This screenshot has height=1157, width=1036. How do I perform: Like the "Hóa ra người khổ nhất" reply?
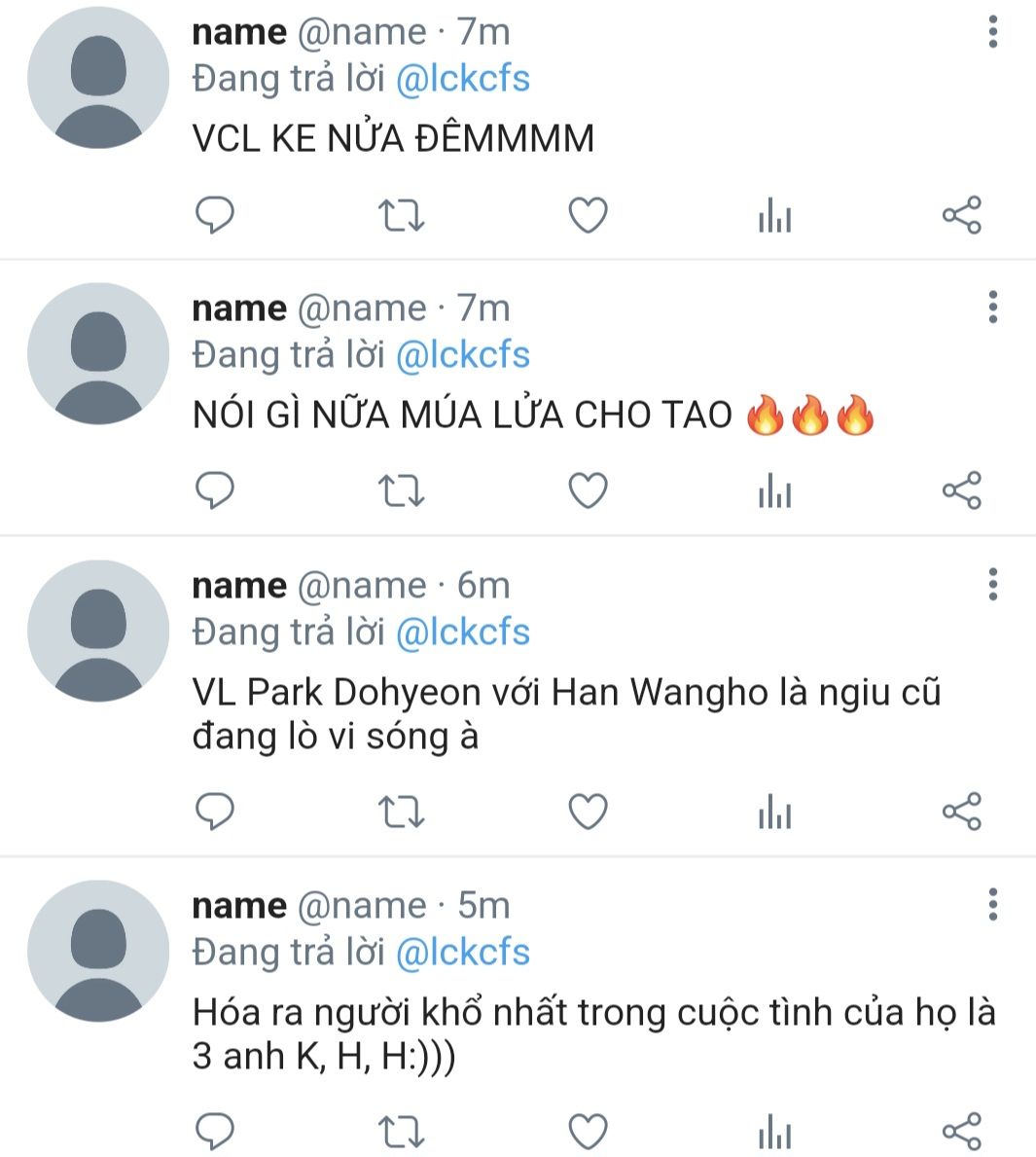pos(588,1131)
